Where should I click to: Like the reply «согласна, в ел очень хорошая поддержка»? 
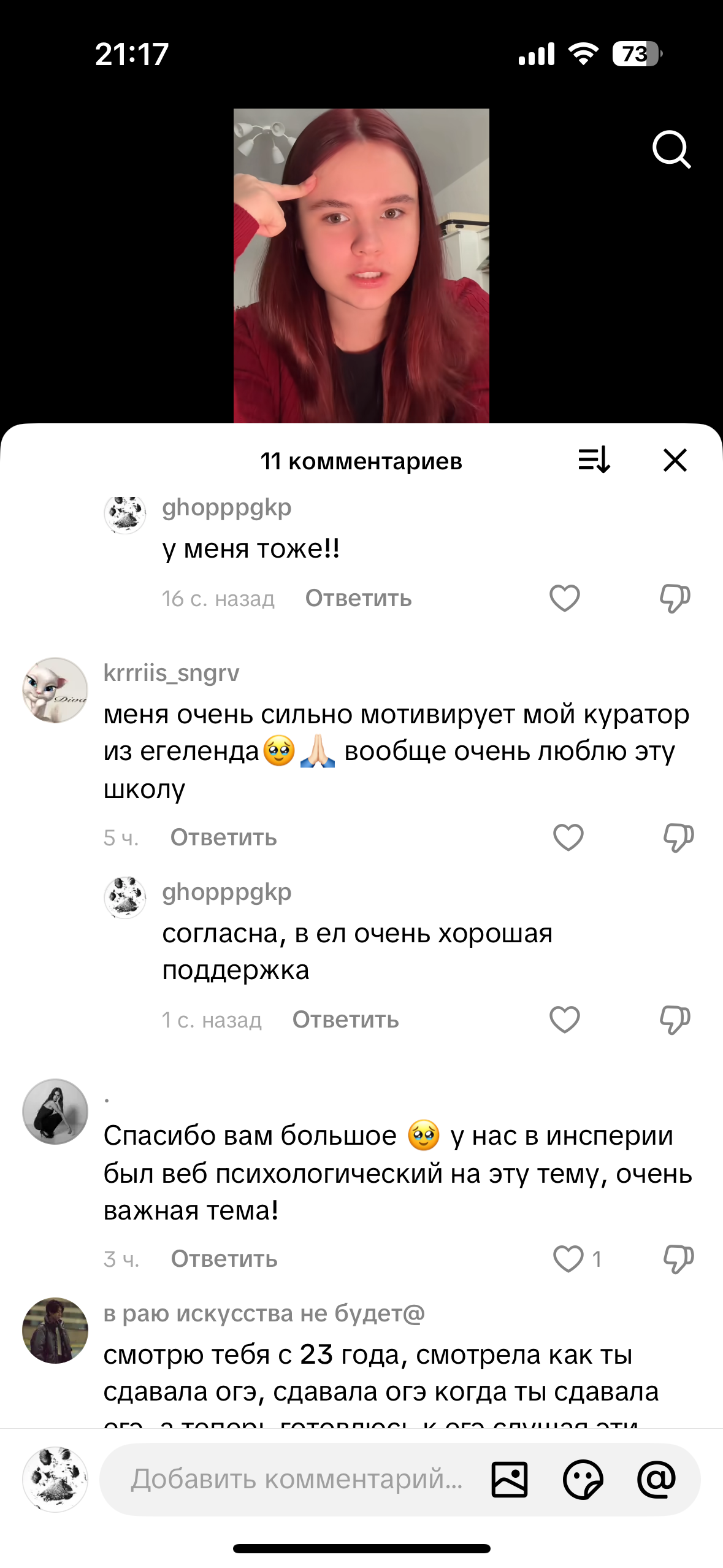(564, 1020)
